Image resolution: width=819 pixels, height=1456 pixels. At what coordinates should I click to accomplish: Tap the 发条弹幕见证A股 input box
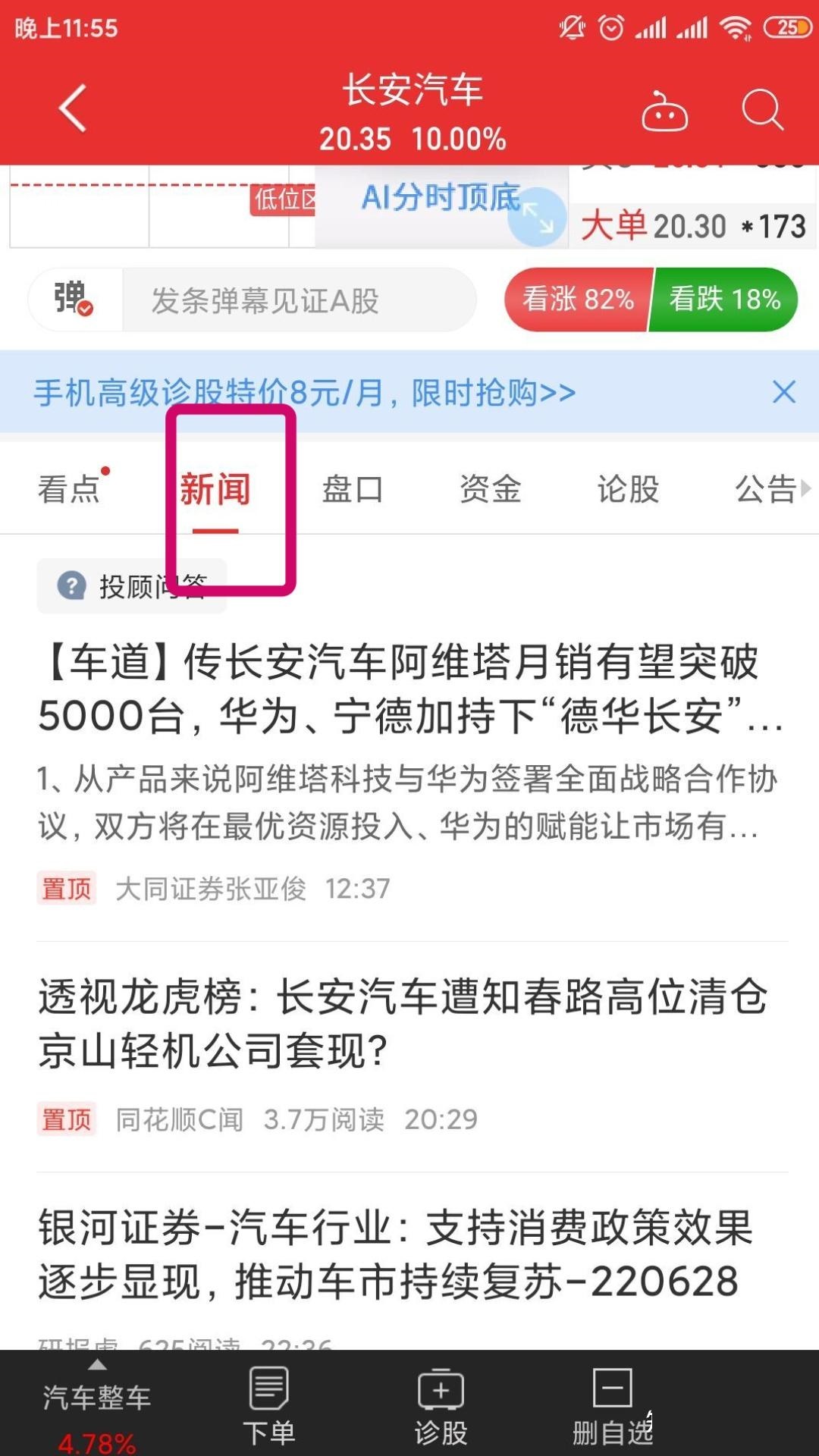coord(299,300)
